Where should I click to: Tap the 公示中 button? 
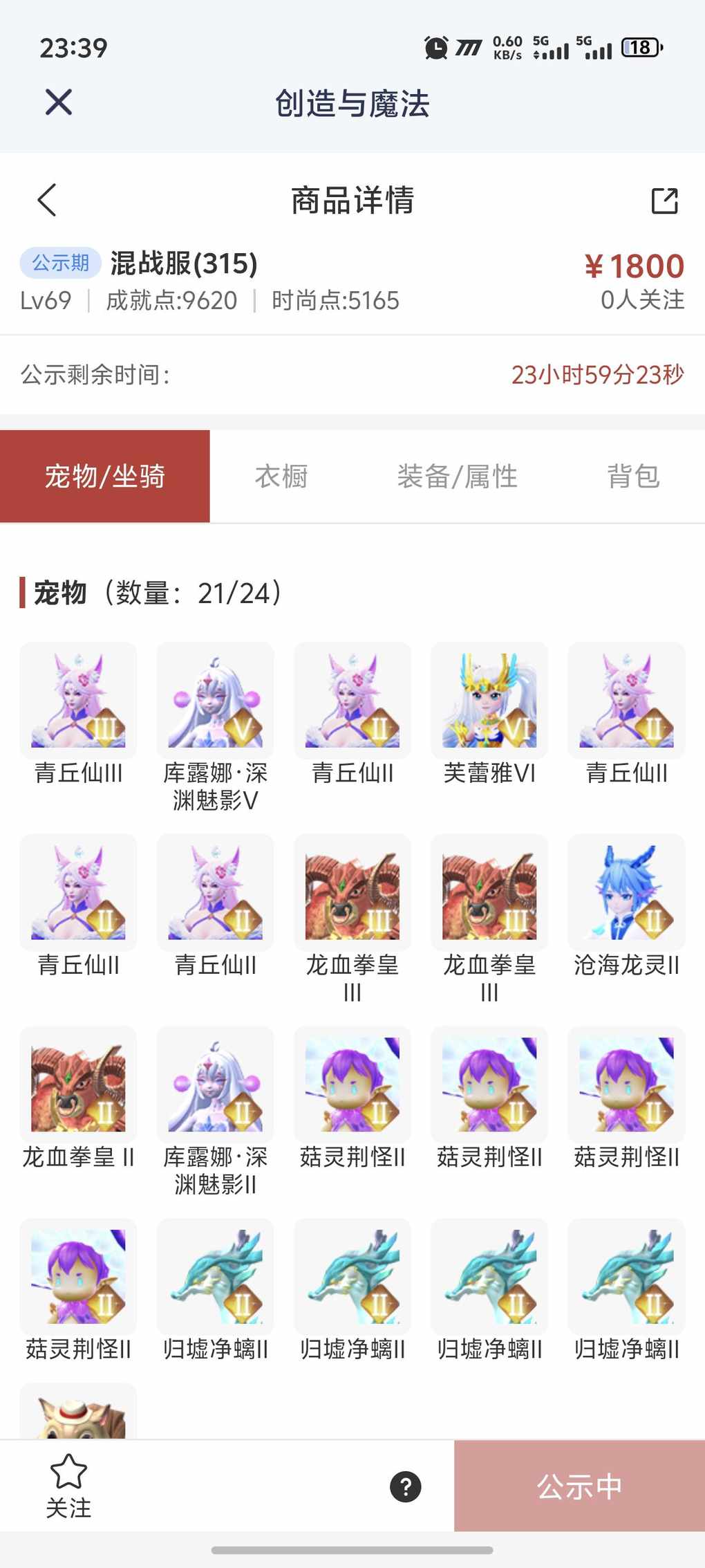coord(579,1486)
